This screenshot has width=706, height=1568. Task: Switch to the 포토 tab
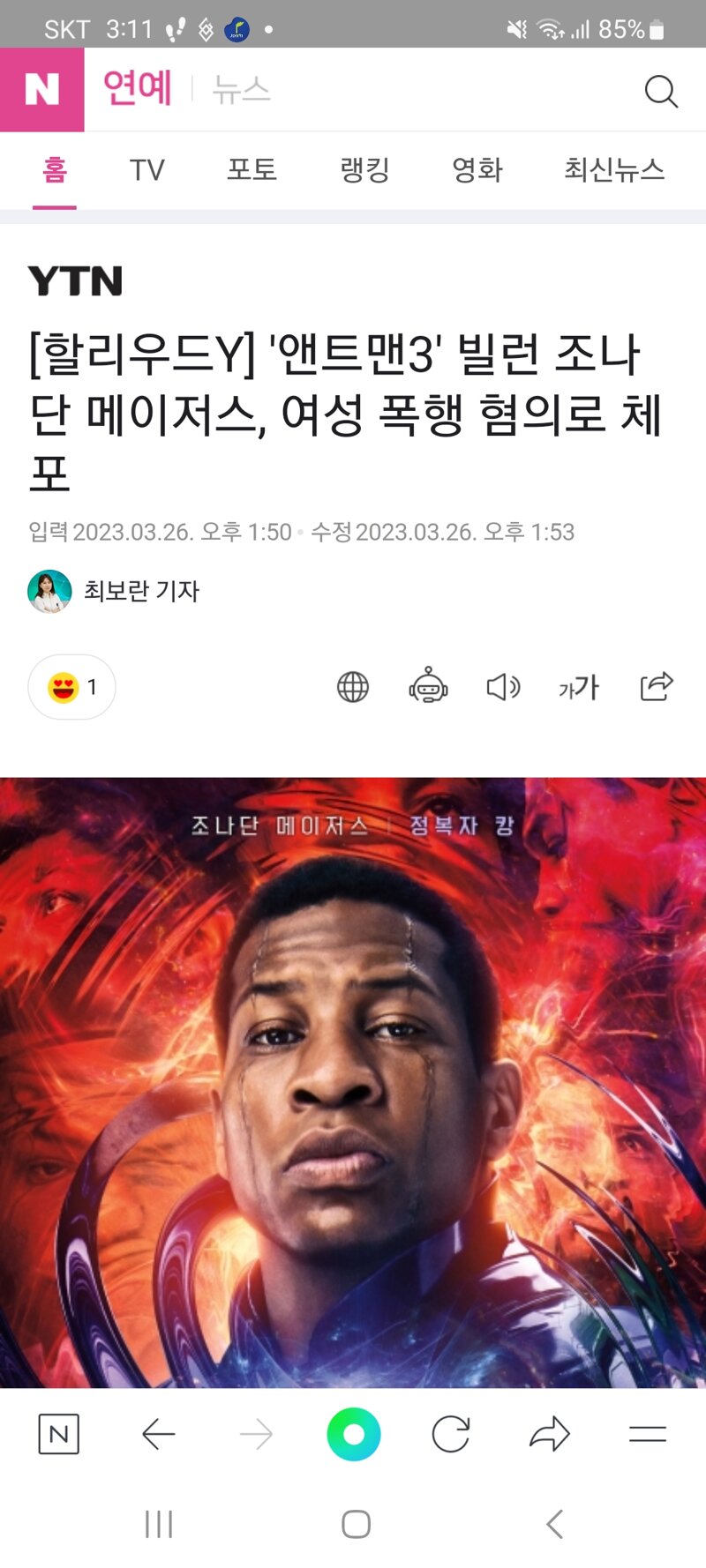(252, 169)
